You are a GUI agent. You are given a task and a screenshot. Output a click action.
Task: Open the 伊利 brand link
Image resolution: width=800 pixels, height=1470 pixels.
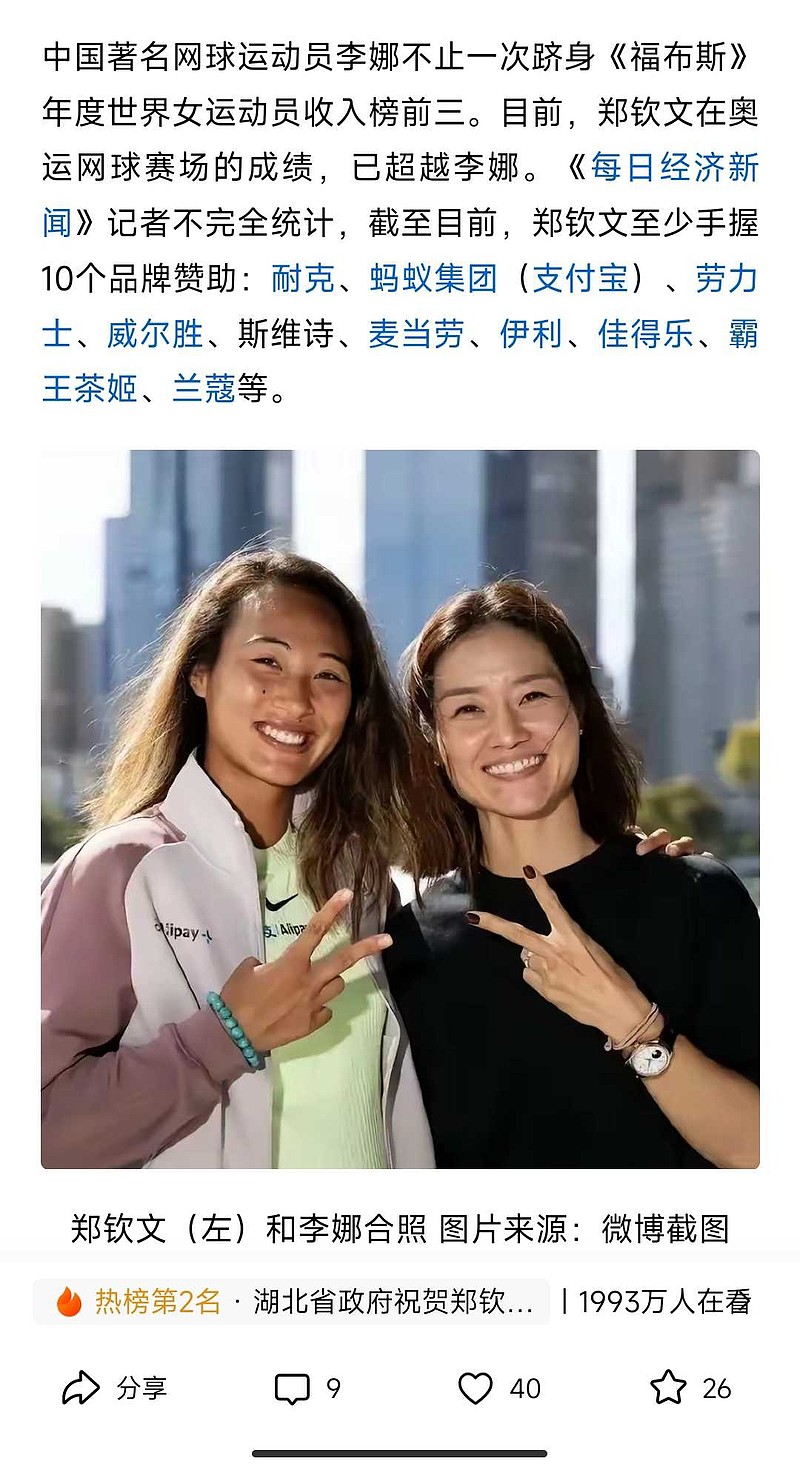(x=531, y=334)
